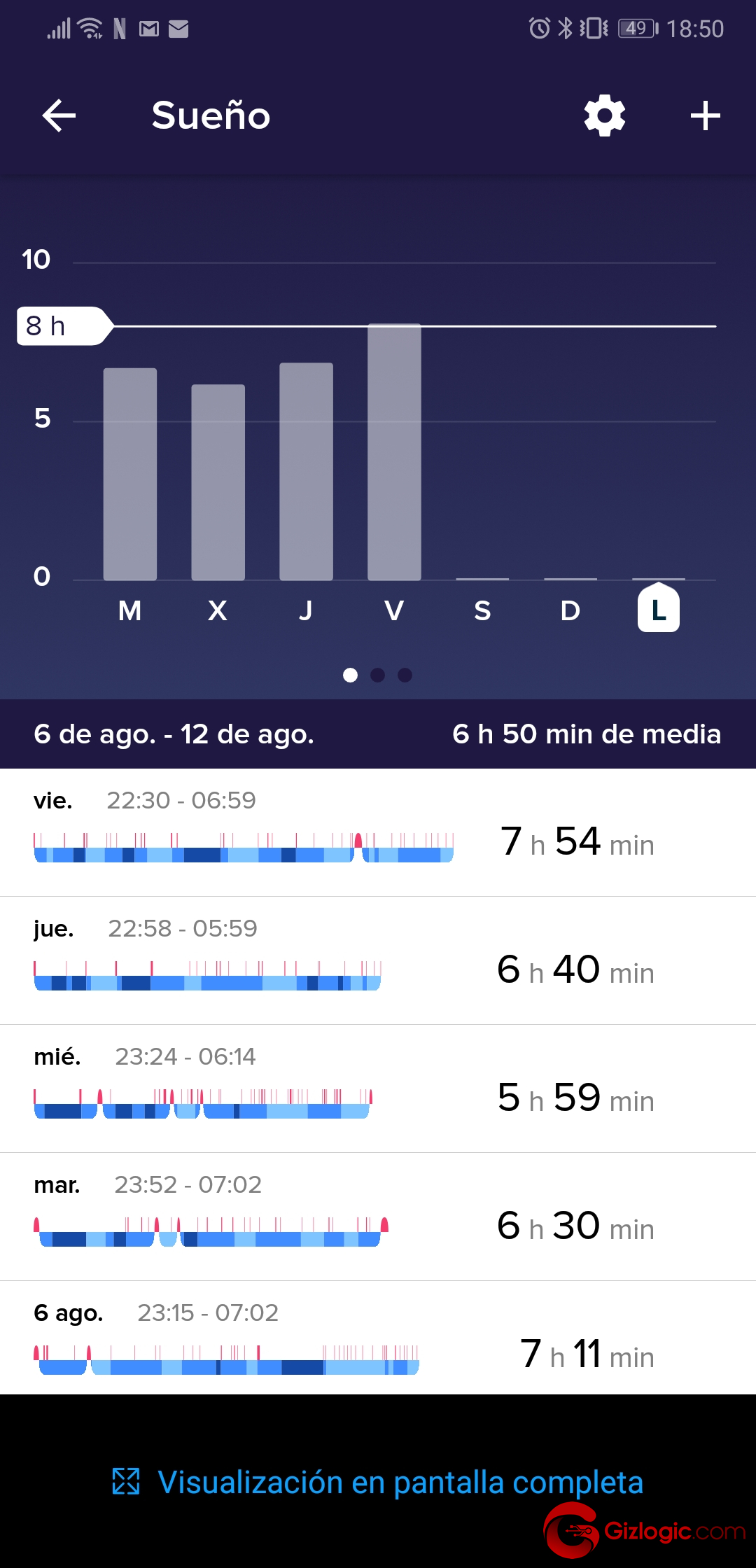Tap Visualización en pantalla completa
The image size is (756, 1568).
[378, 1482]
